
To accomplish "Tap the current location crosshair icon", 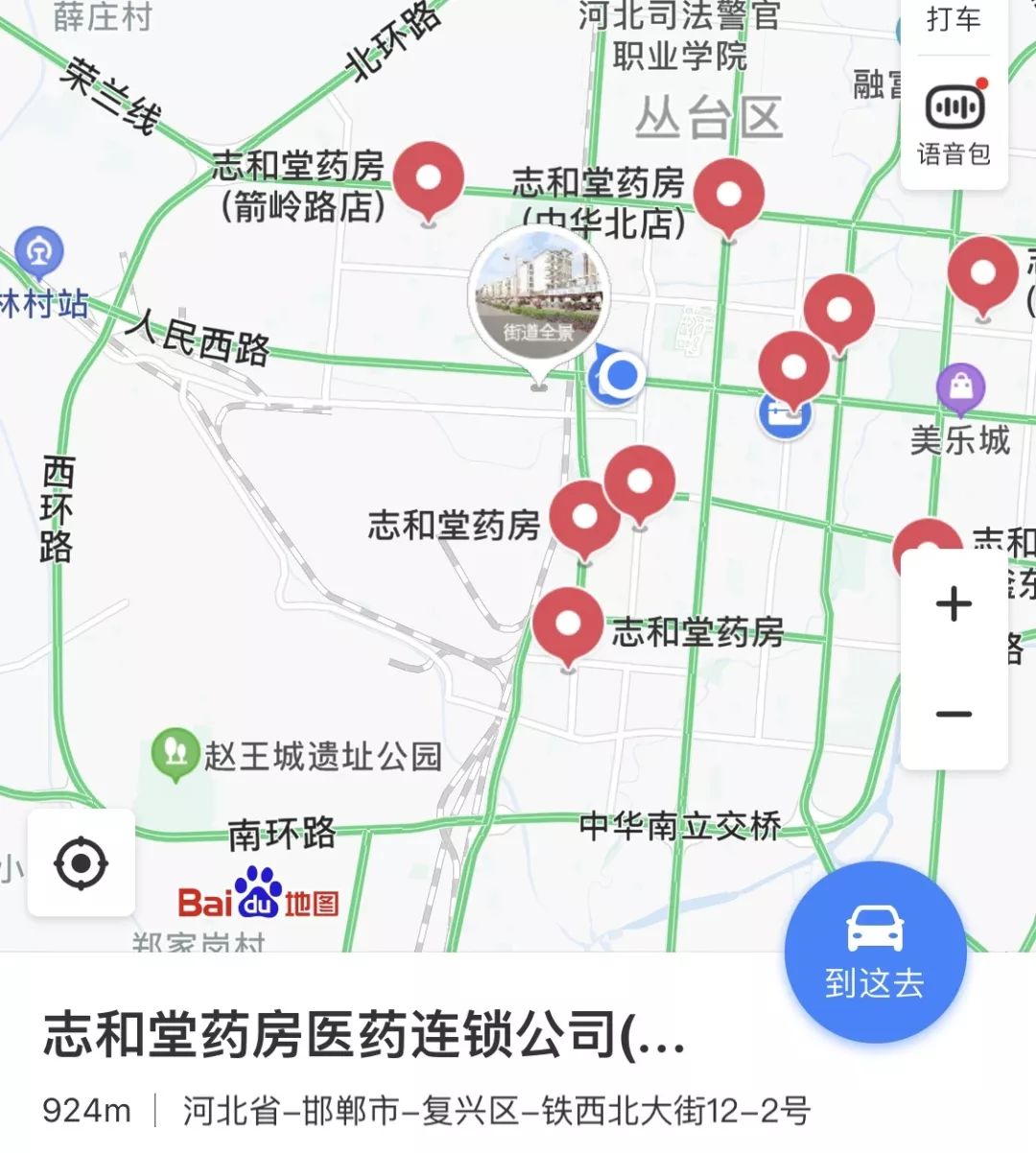I will (82, 861).
